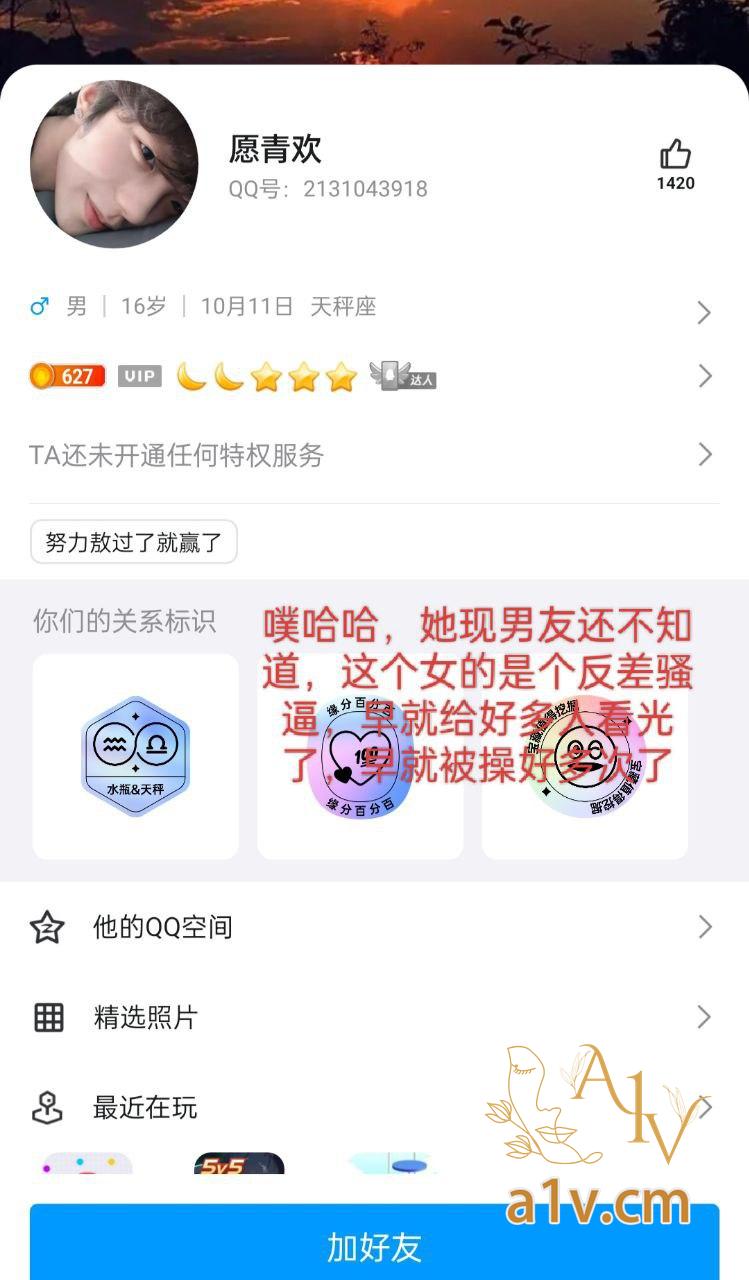Open the profile avatar photo
Viewport: 749px width, 1280px height.
(114, 164)
